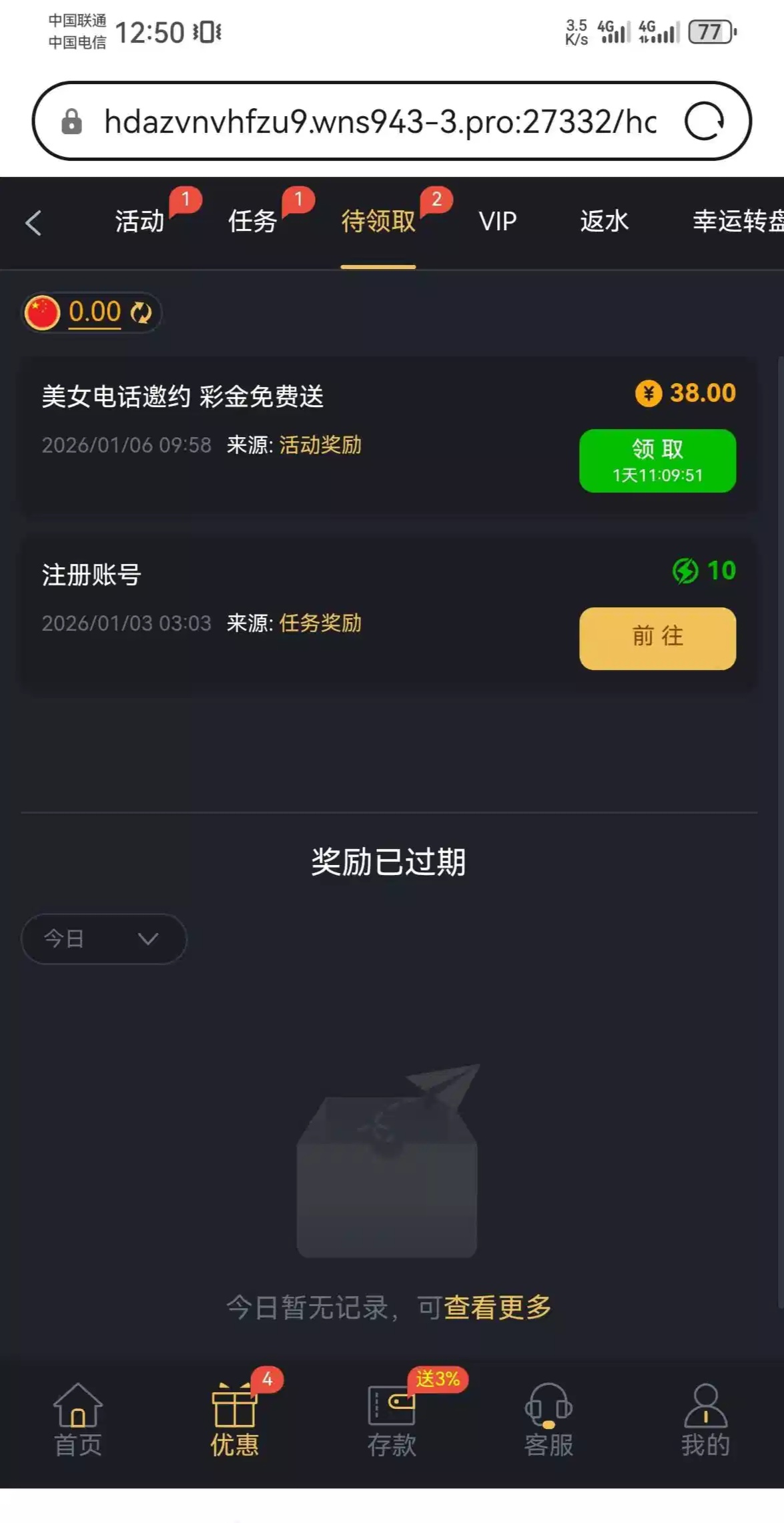
Task: Open the 存款 deposit tab
Action: point(392,1419)
